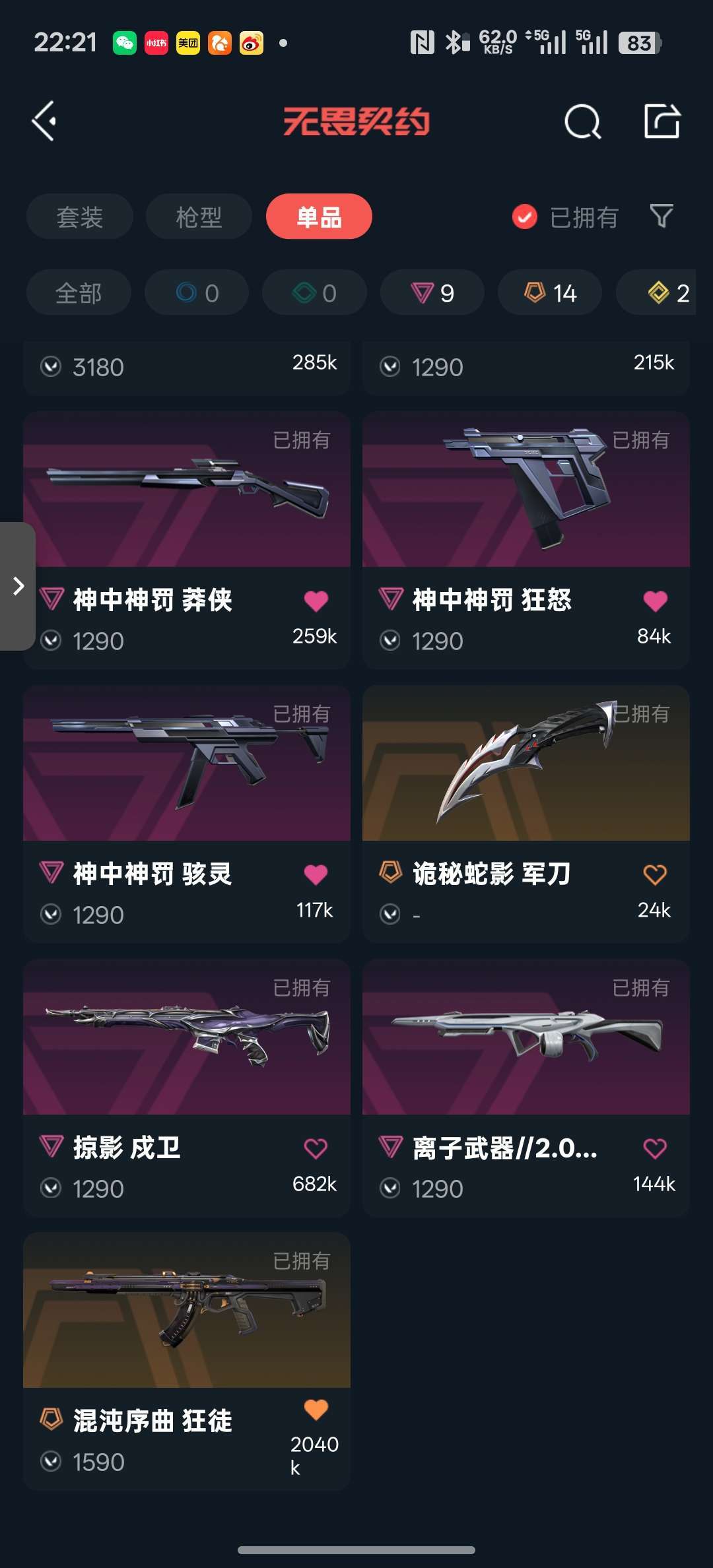Open the filter funnel icon

663,216
